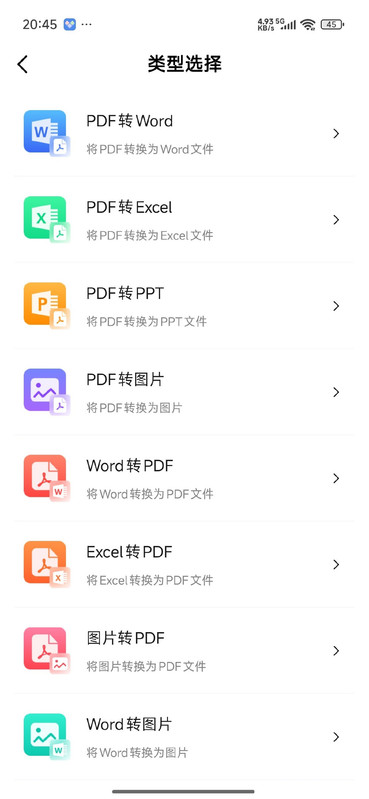Choose PDF转PPT conversion
The width and height of the screenshot is (369, 799).
coord(184,306)
